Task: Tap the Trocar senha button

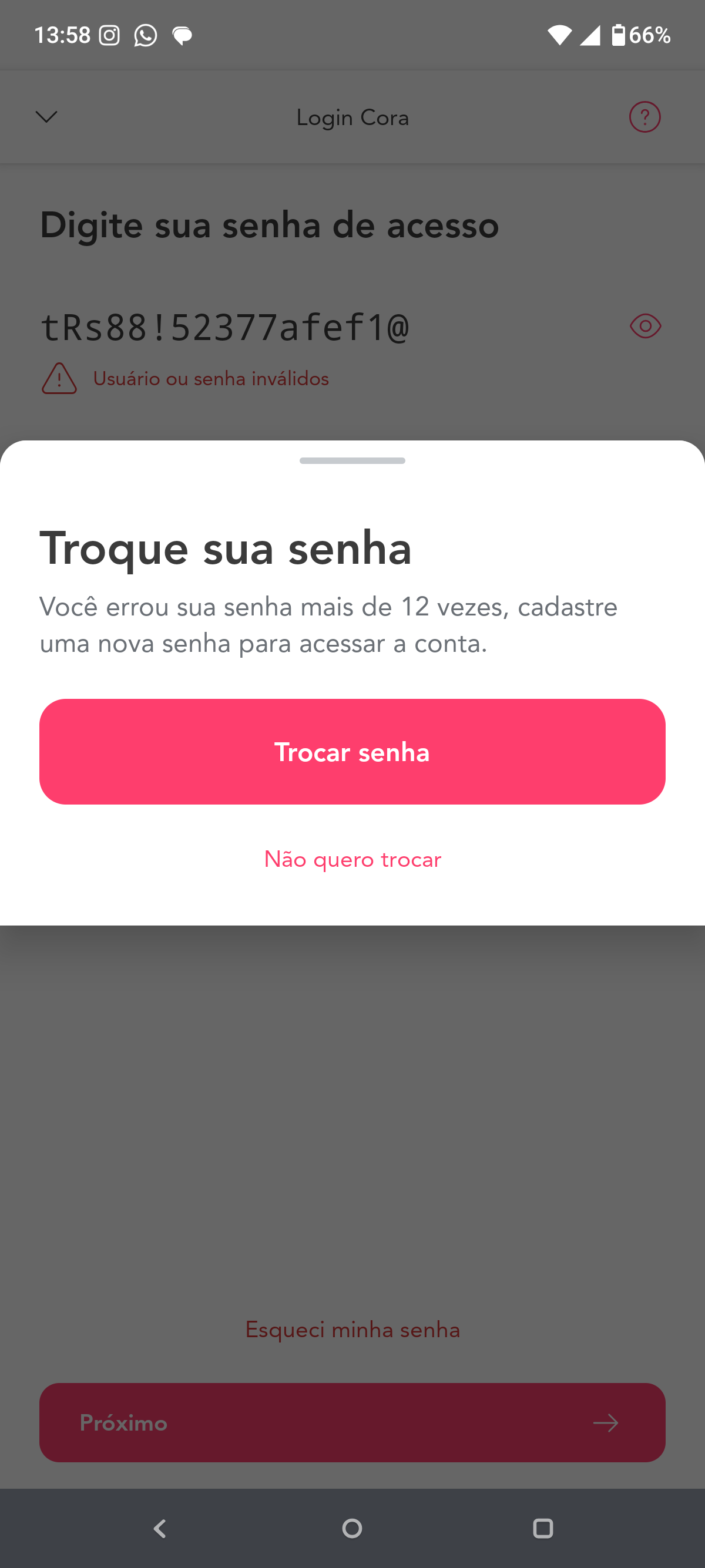Action: [352, 751]
